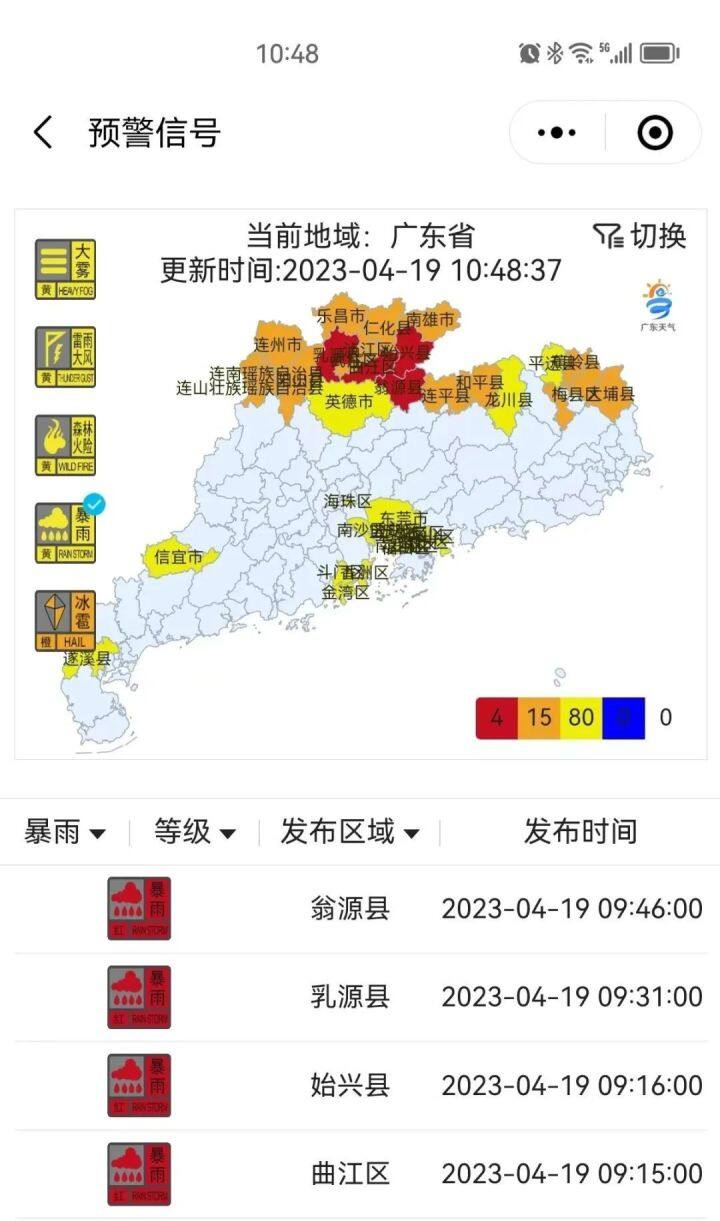Open the mini program more-options menu

pyautogui.click(x=557, y=132)
